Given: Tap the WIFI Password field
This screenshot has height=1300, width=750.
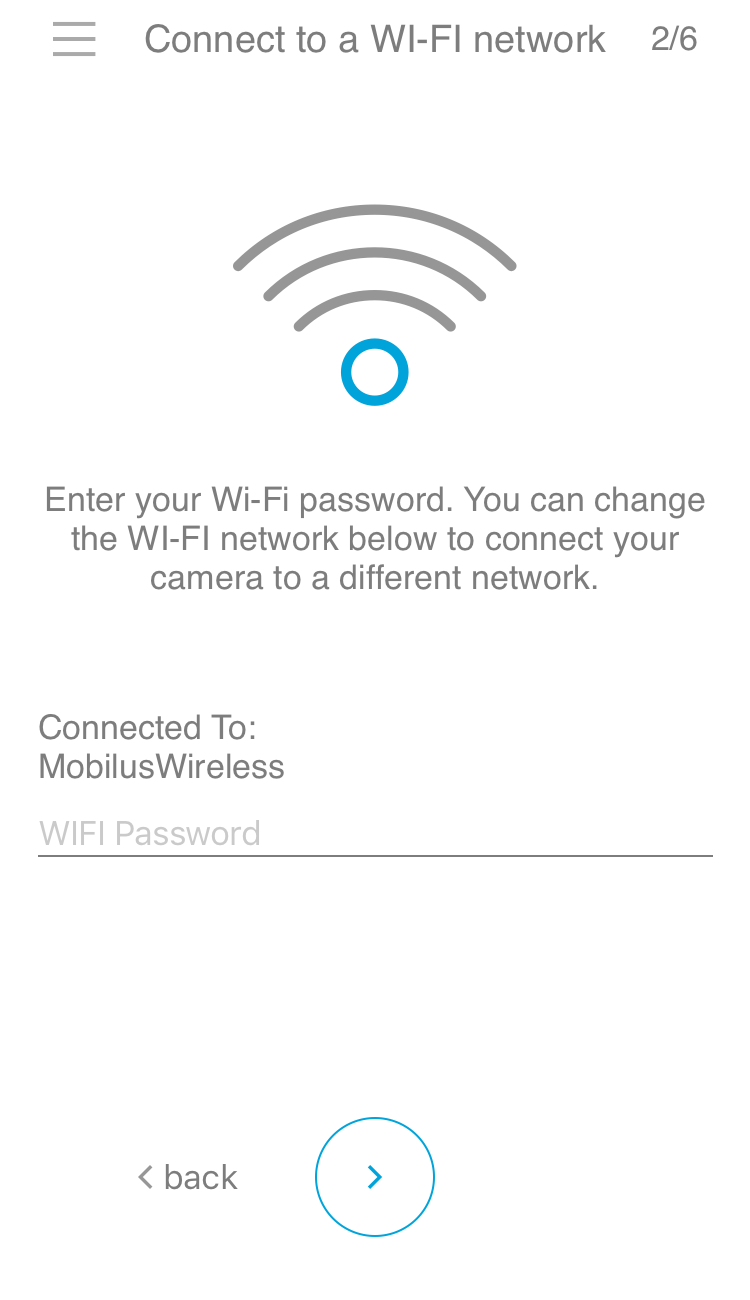Looking at the screenshot, I should [x=374, y=833].
